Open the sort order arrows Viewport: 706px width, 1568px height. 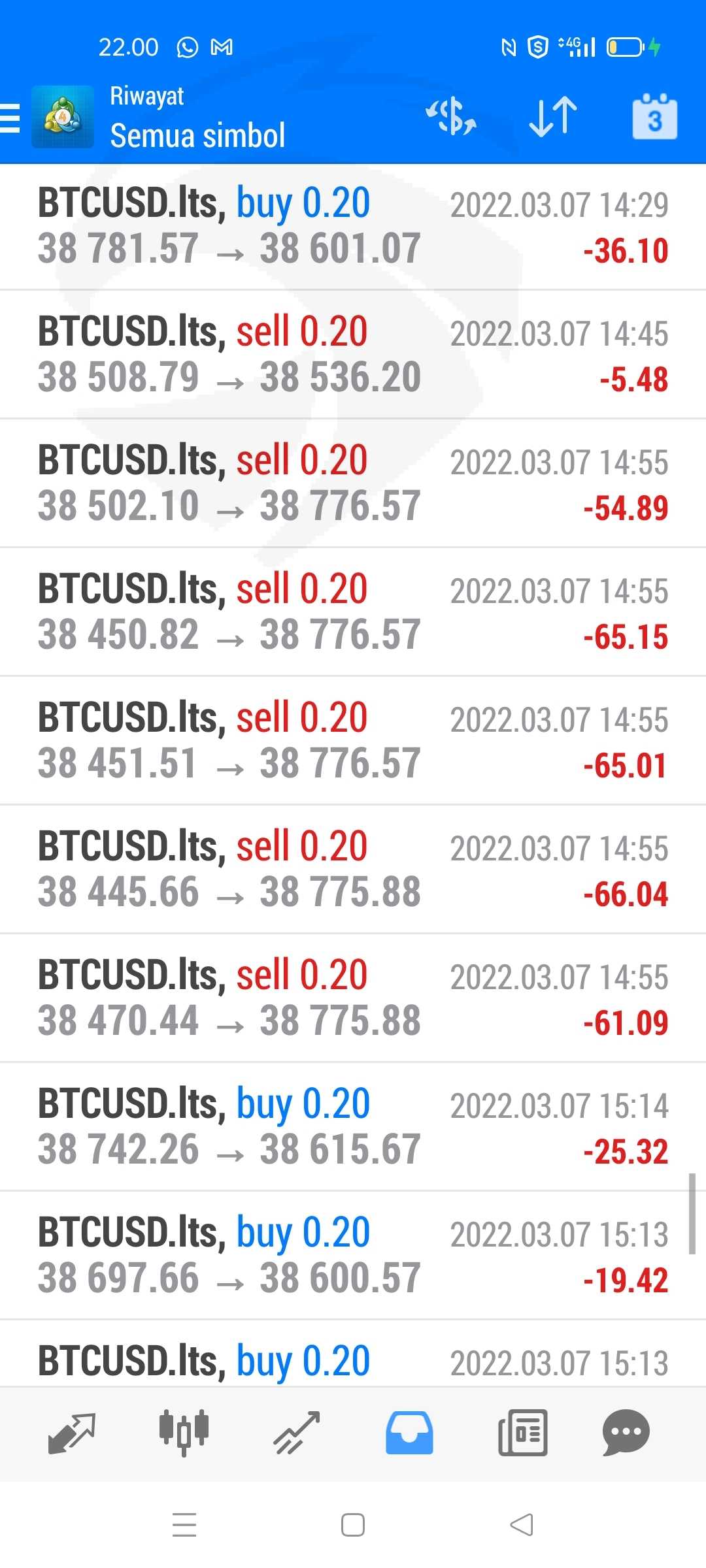553,117
